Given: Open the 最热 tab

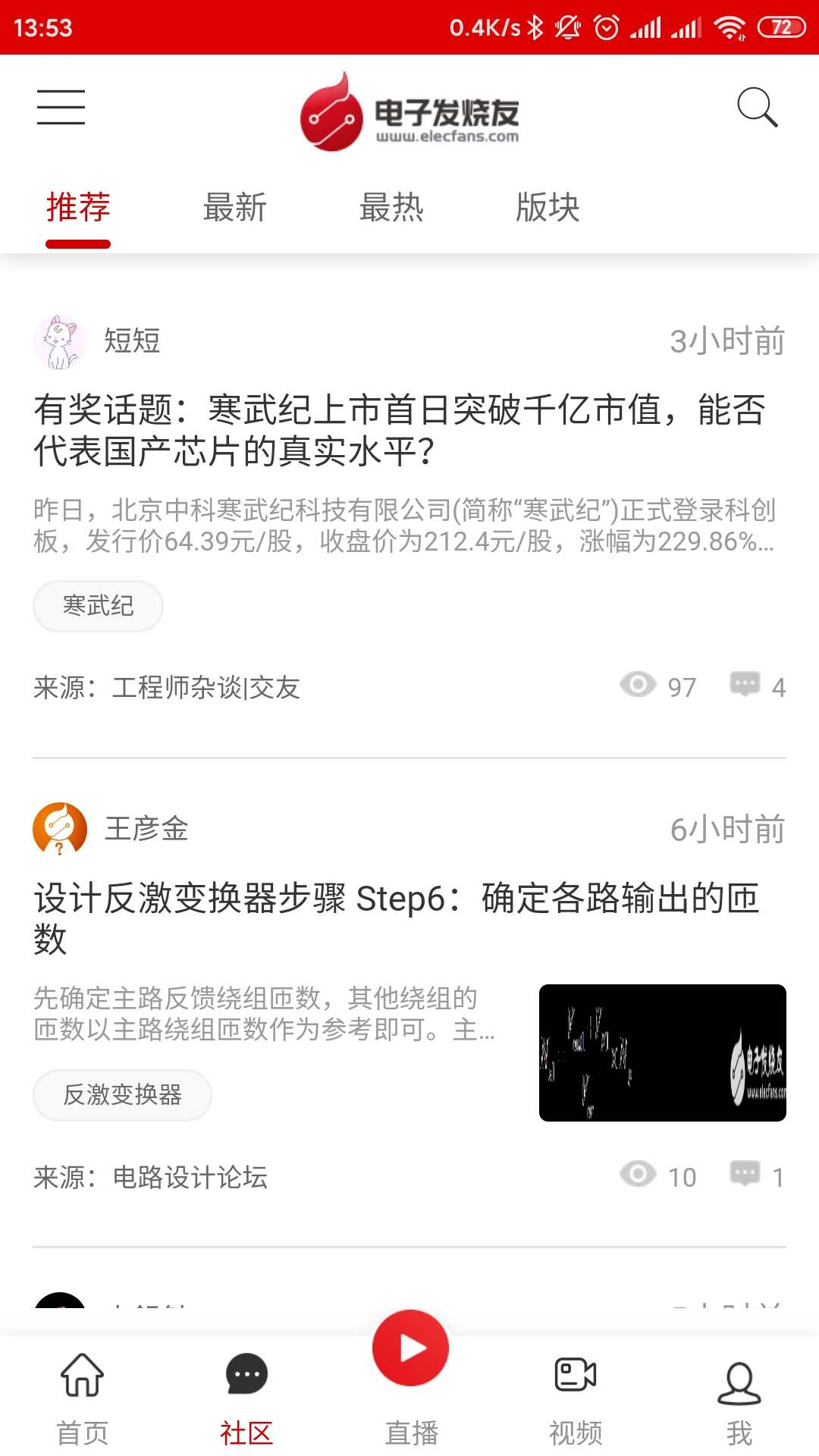Looking at the screenshot, I should tap(391, 207).
